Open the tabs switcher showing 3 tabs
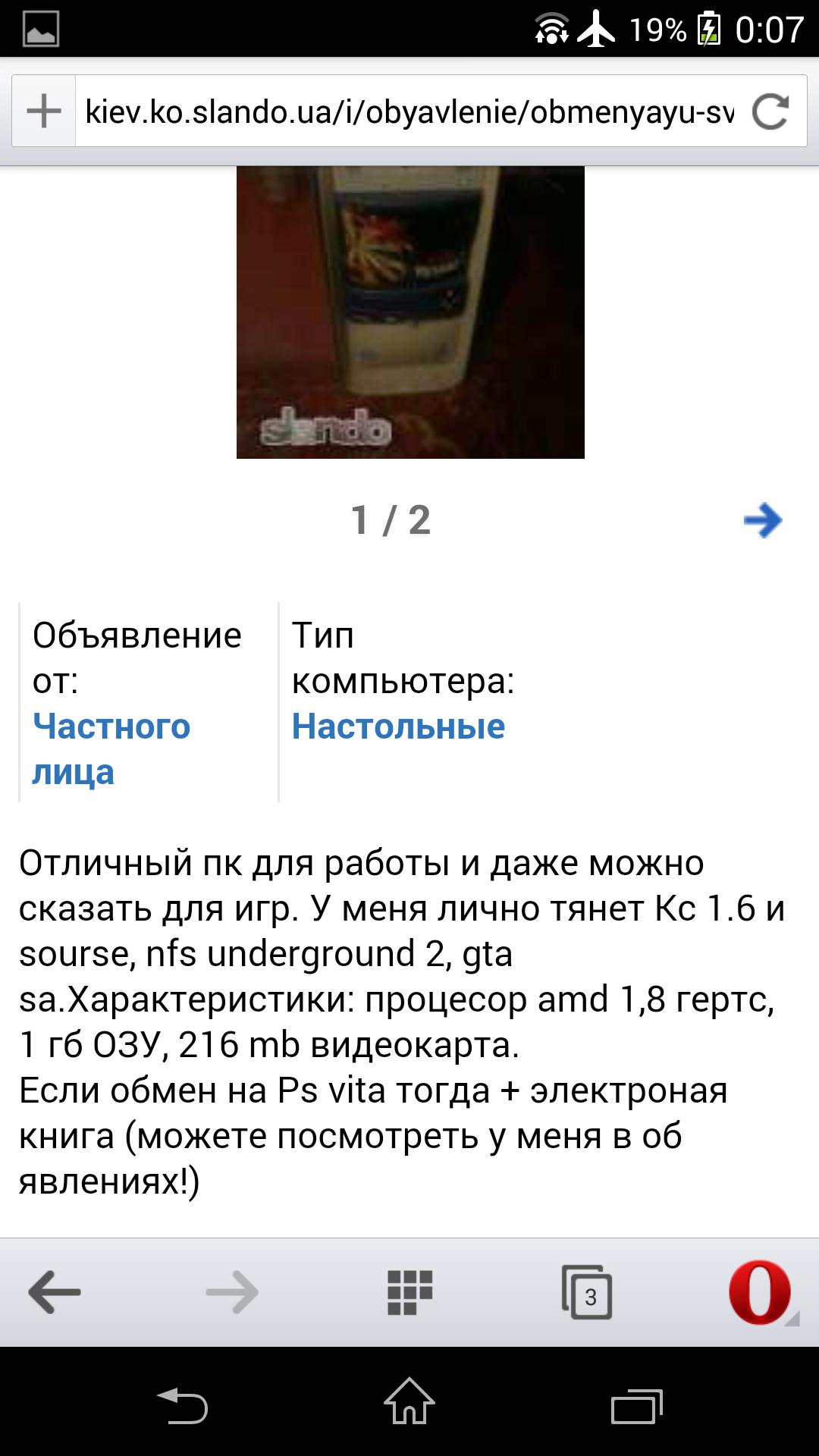 click(x=587, y=1291)
